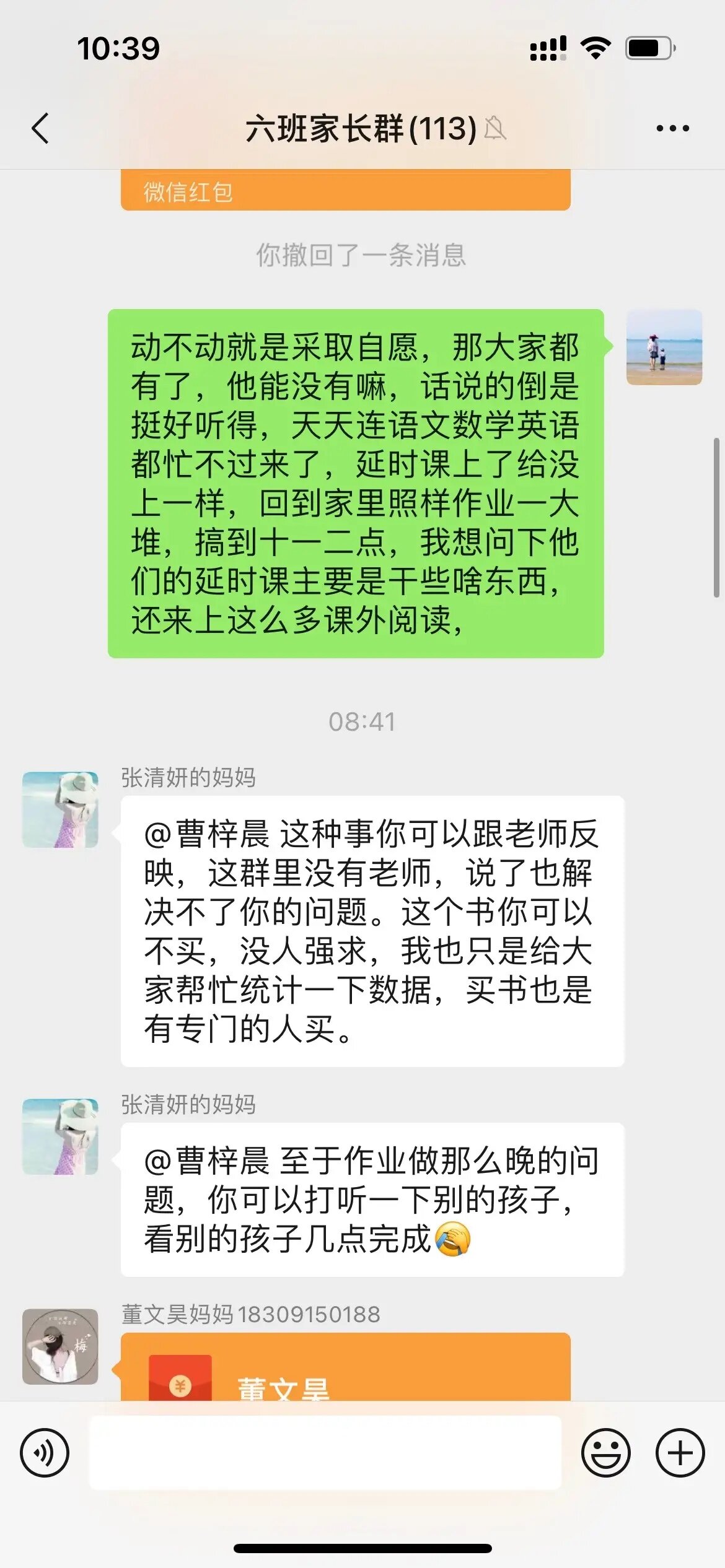Open the plus attachments menu
The width and height of the screenshot is (725, 1568).
(680, 1452)
